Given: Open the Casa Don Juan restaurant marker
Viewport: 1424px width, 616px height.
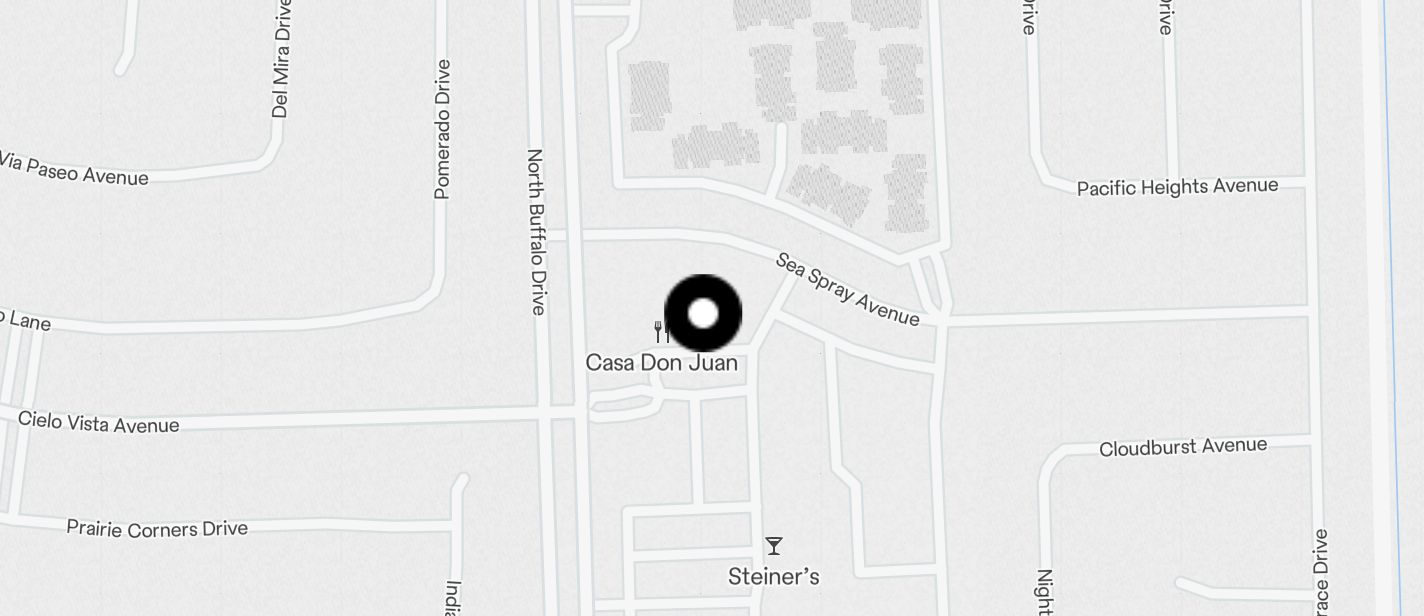Looking at the screenshot, I should (660, 333).
